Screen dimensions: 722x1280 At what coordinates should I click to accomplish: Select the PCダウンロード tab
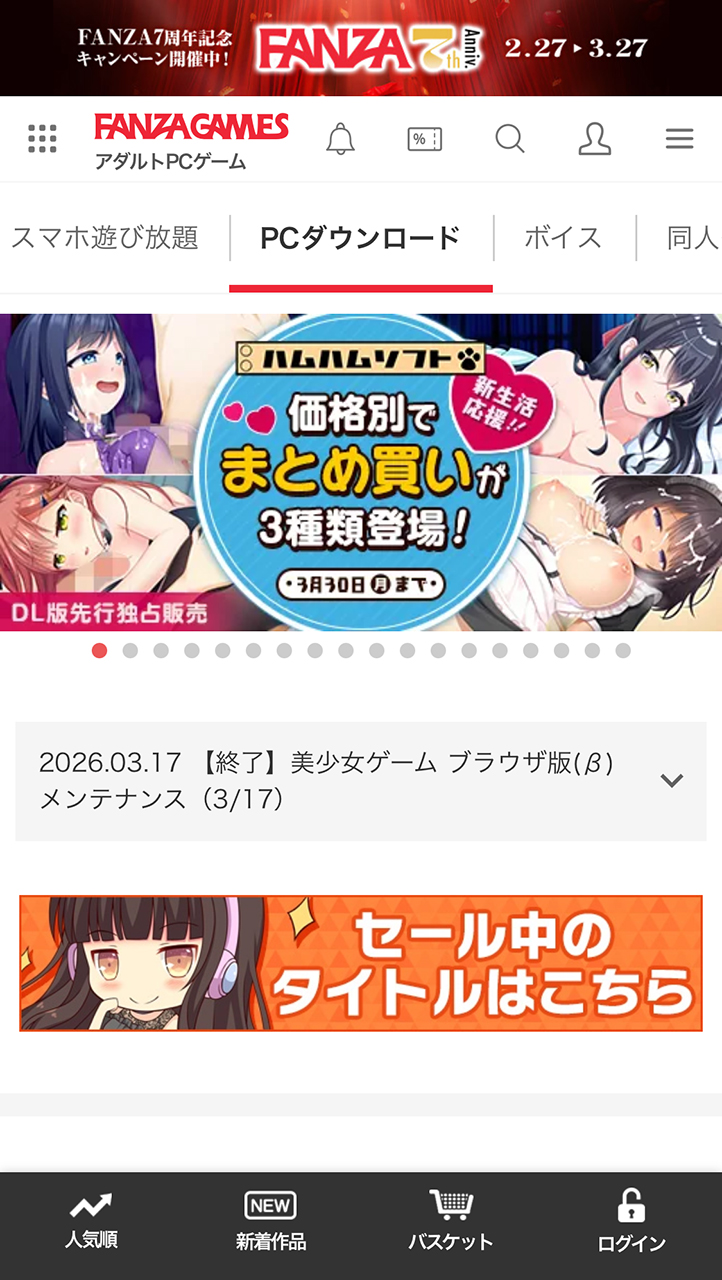pyautogui.click(x=360, y=238)
